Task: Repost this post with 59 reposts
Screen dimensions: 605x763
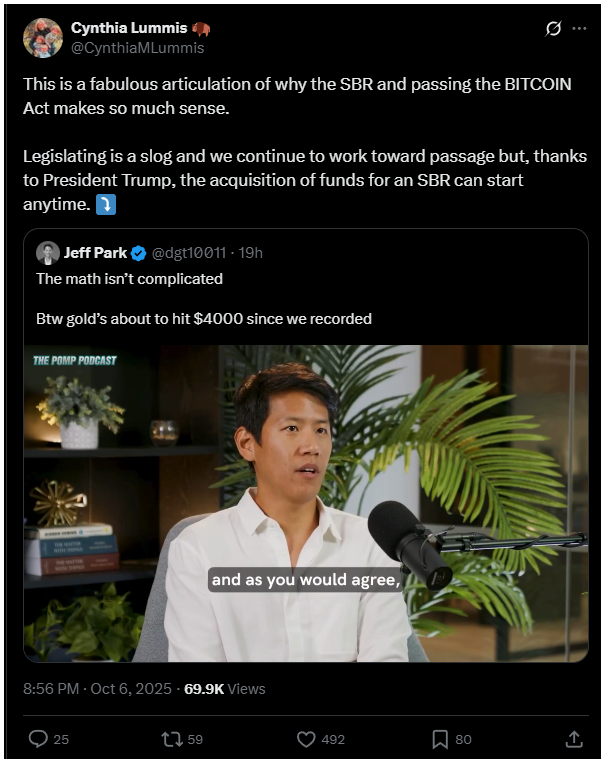Action: coord(172,739)
